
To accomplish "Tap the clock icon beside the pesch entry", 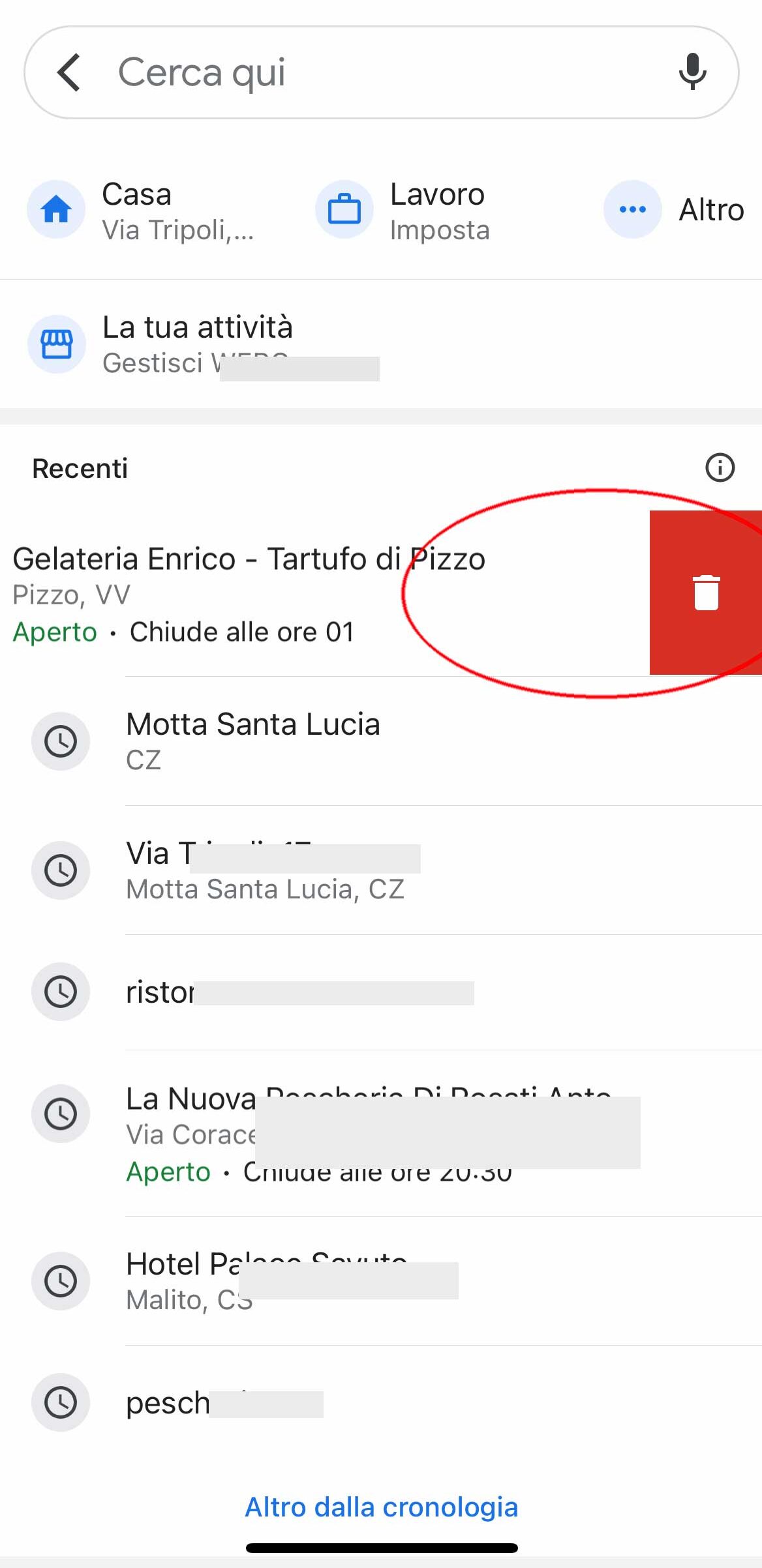I will pyautogui.click(x=61, y=1403).
